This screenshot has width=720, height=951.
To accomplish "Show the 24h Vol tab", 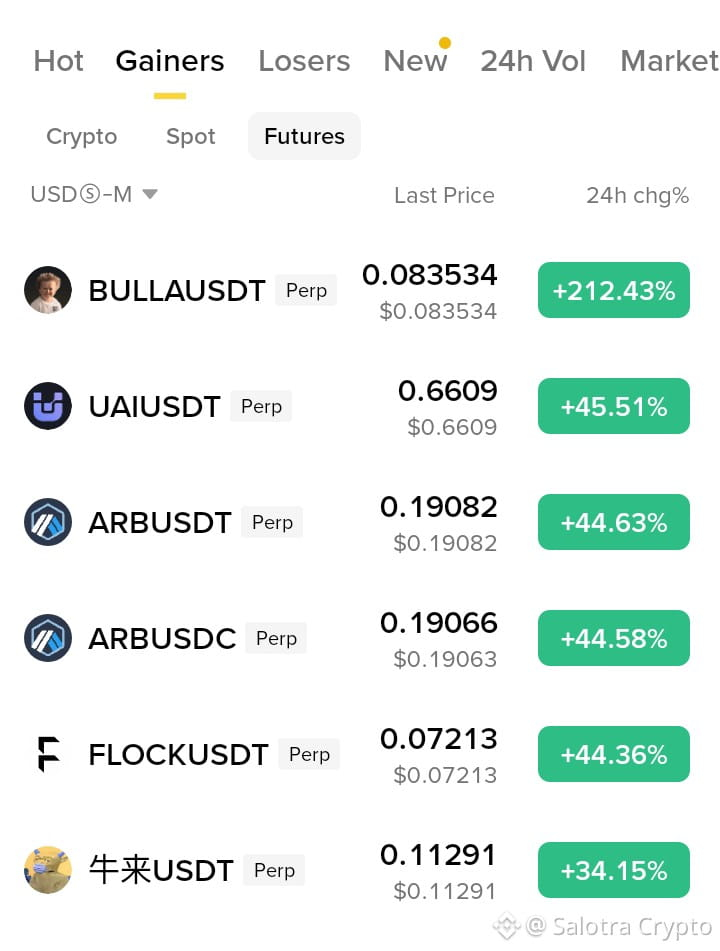I will click(533, 61).
